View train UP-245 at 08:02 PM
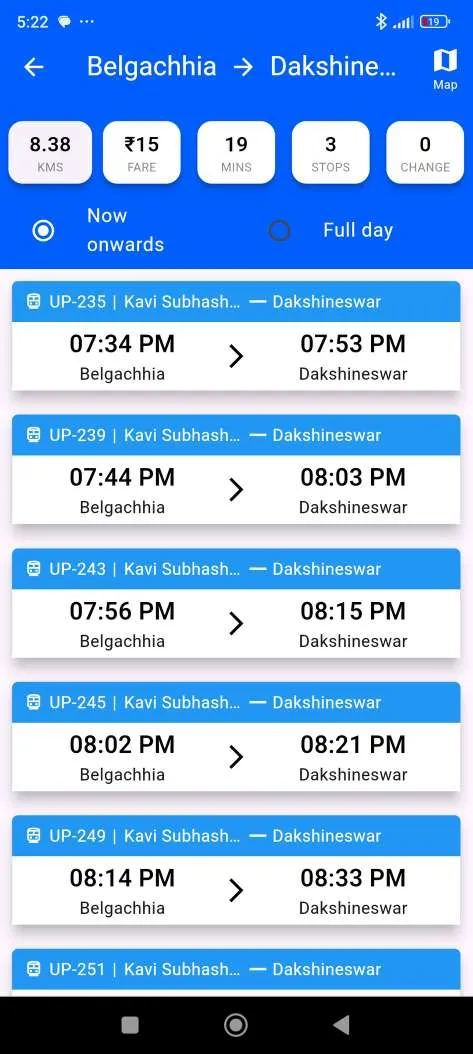Screen dimensions: 473x1054 pyautogui.click(x=236, y=737)
